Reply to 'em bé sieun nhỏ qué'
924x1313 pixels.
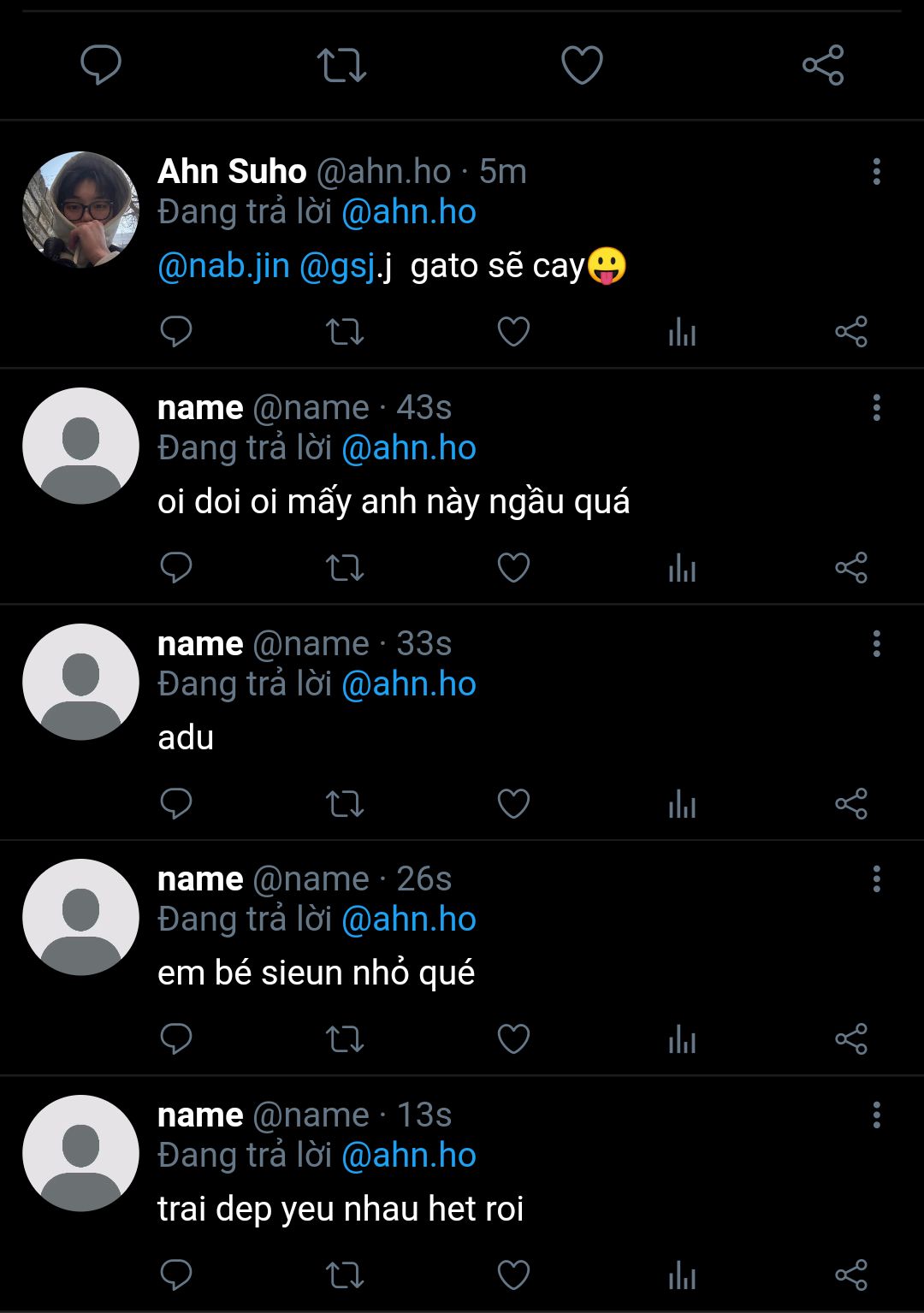pyautogui.click(x=176, y=1038)
